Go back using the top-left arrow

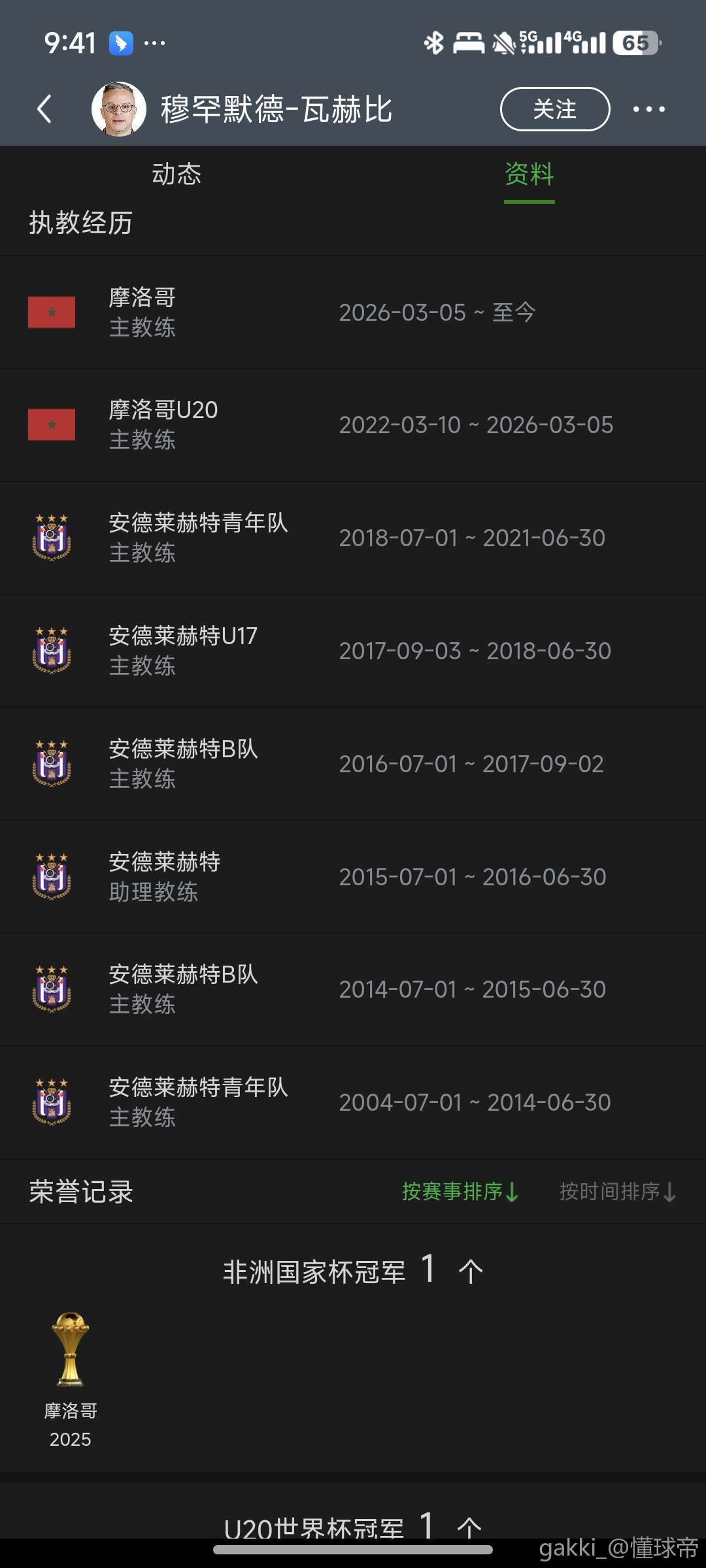pyautogui.click(x=44, y=109)
